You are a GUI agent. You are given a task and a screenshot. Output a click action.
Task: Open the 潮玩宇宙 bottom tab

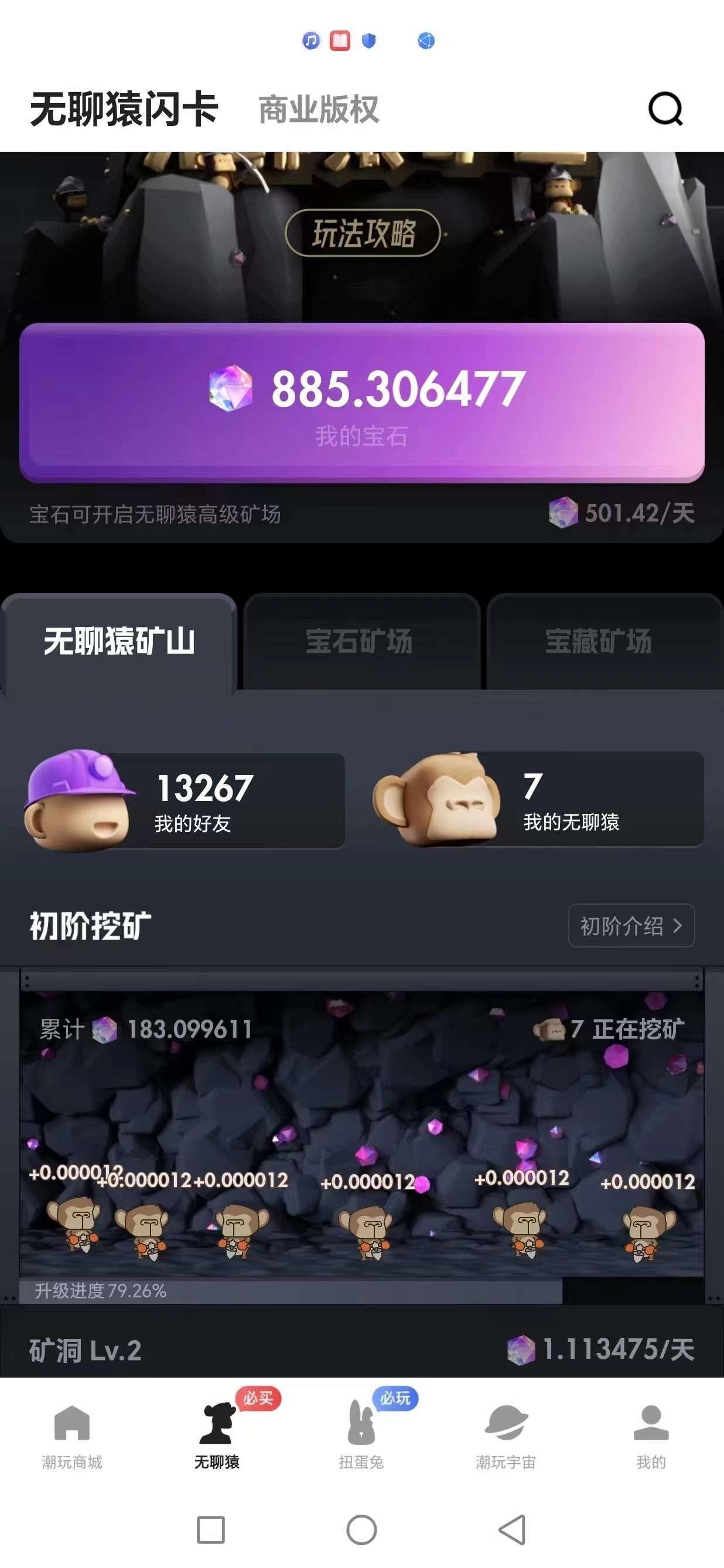(x=506, y=1437)
